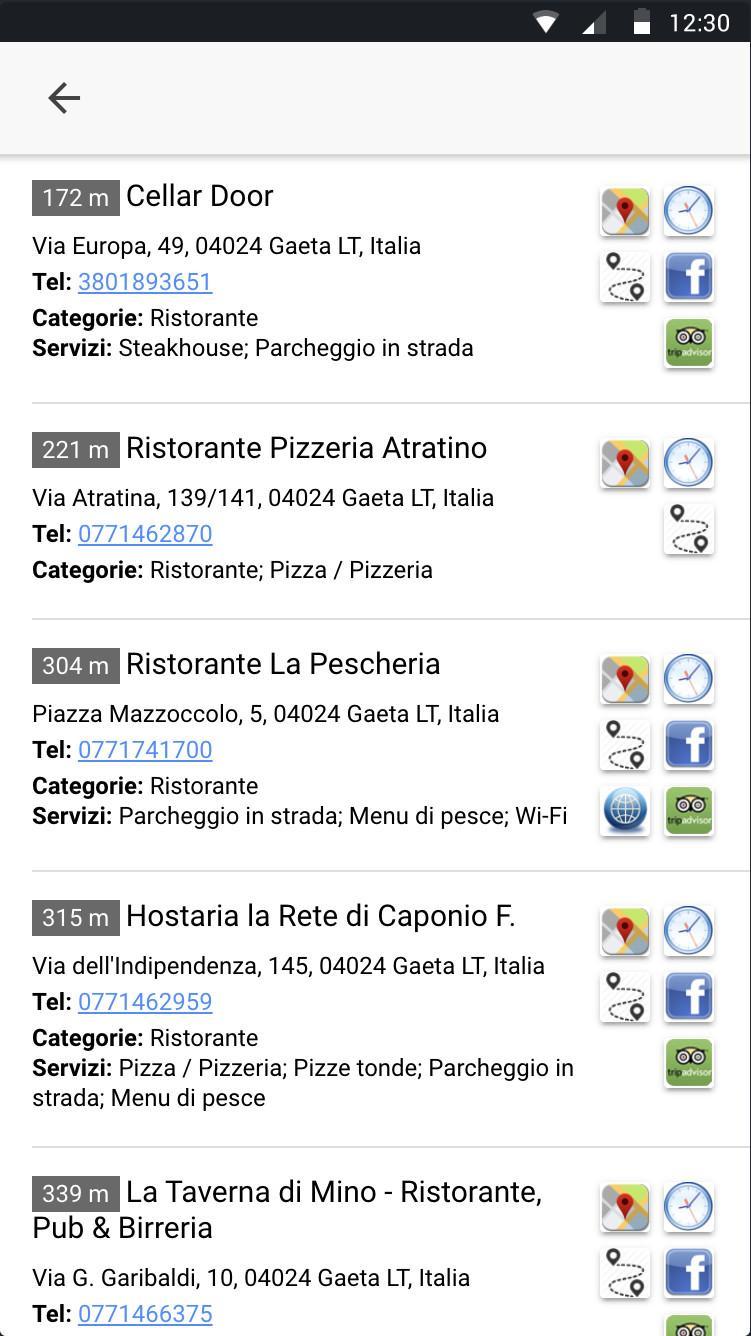Image resolution: width=751 pixels, height=1336 pixels.
Task: Call Ristorante La Pescheria at 0771741700
Action: tap(145, 750)
